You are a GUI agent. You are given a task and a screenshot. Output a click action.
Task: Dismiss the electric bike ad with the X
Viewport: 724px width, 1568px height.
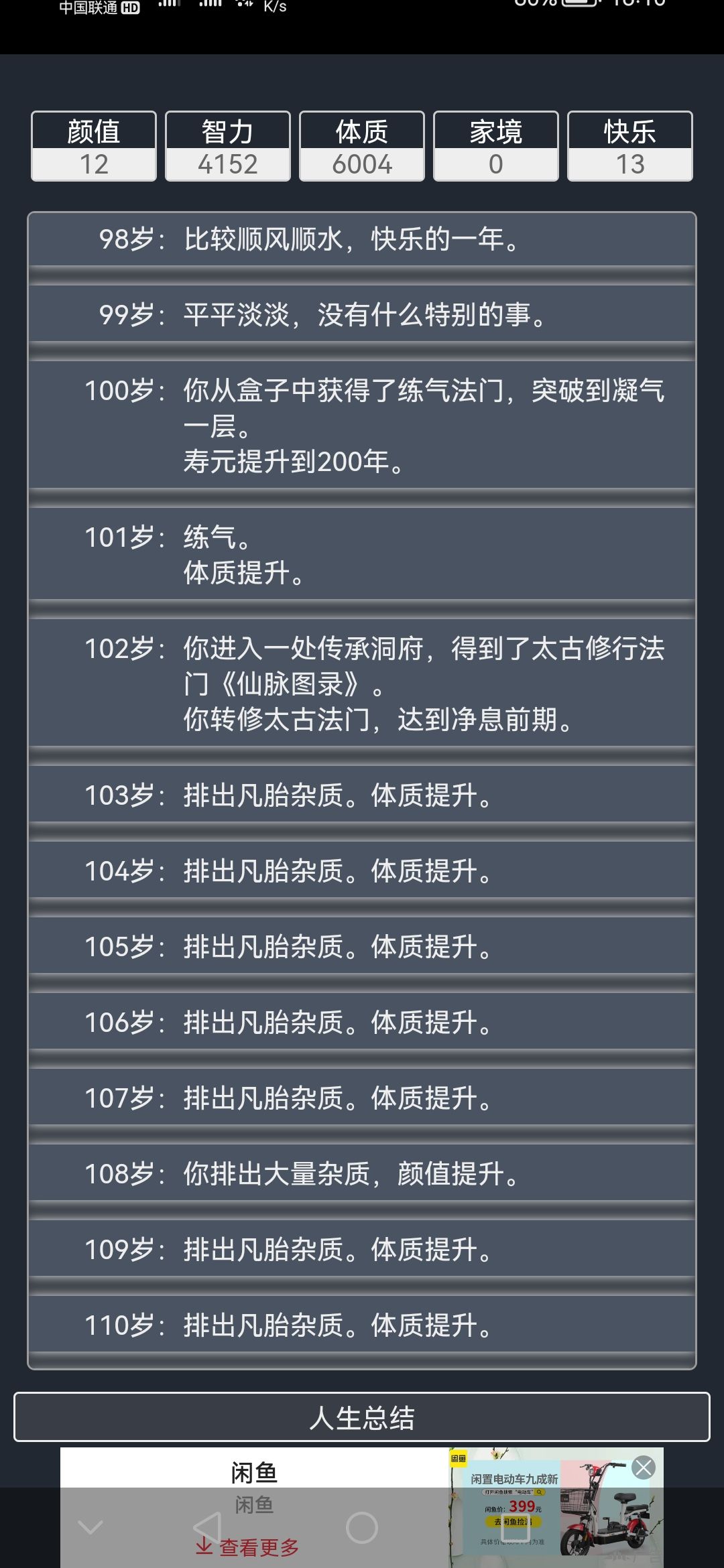click(644, 1467)
